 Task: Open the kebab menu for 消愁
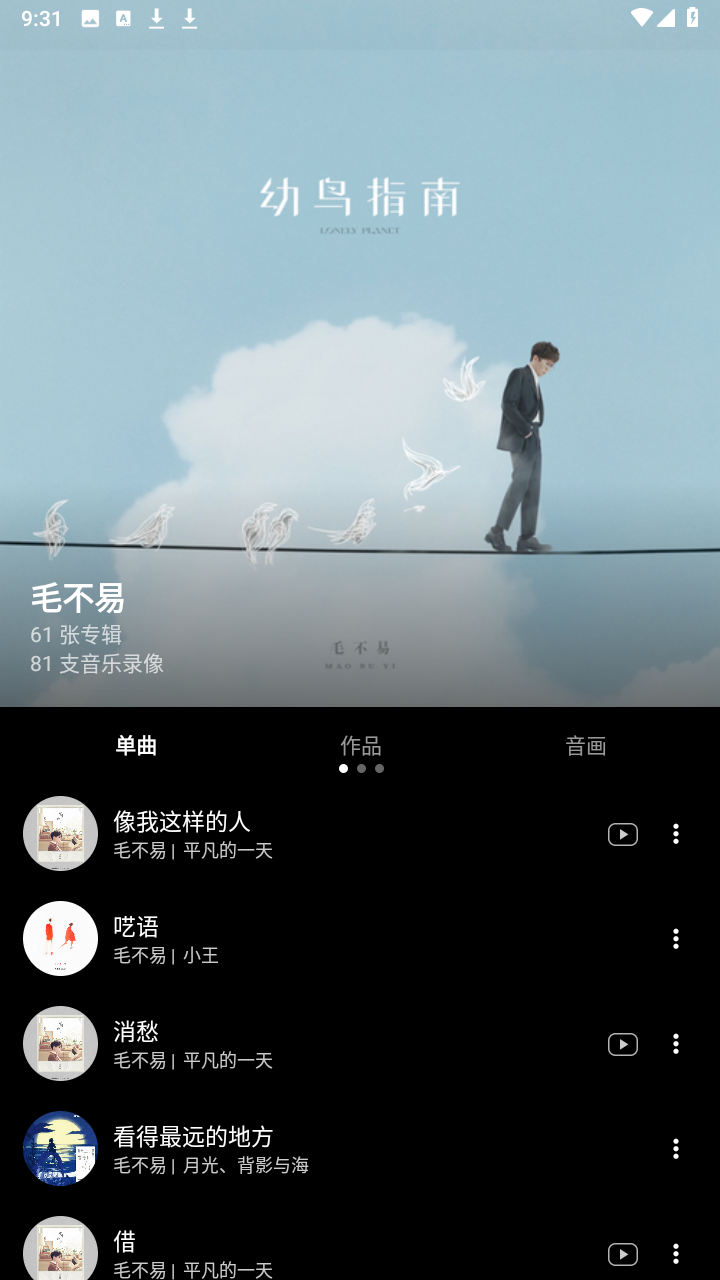[676, 1043]
